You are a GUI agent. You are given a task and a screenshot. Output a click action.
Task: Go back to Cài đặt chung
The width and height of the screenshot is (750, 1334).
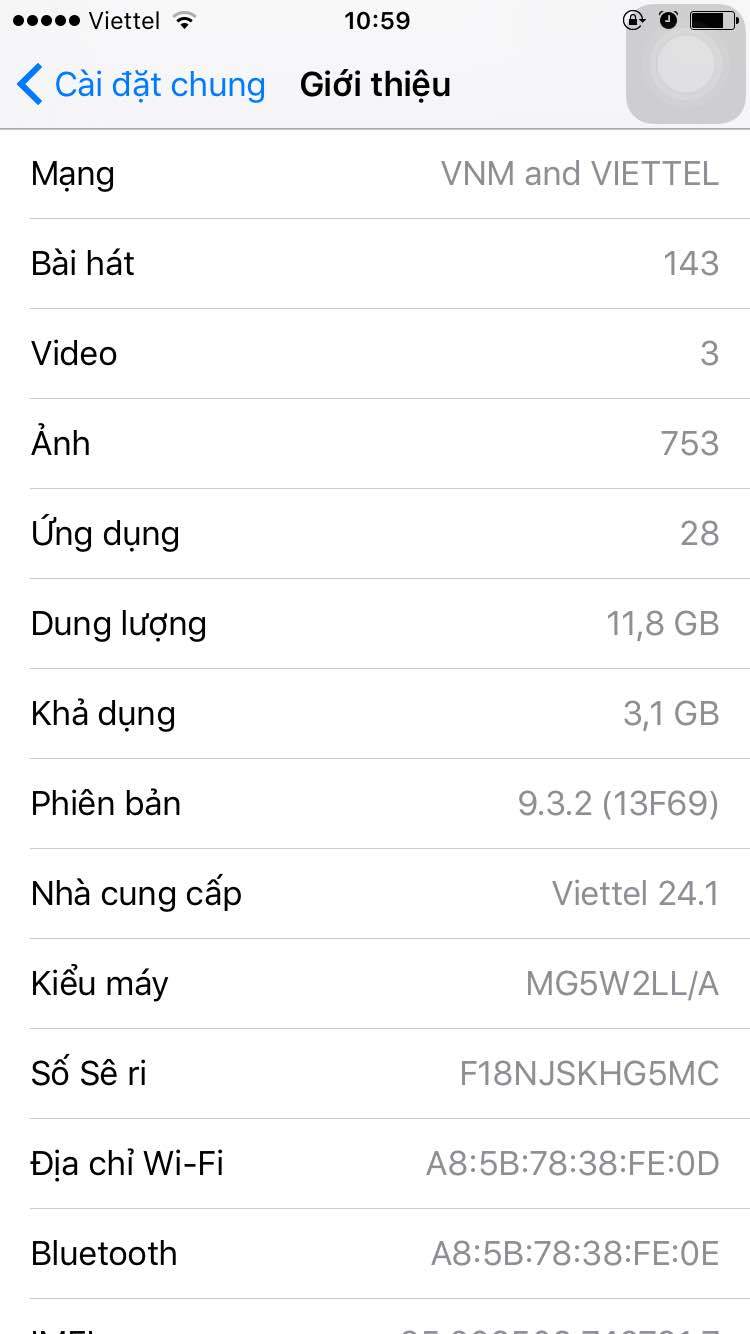[x=140, y=85]
